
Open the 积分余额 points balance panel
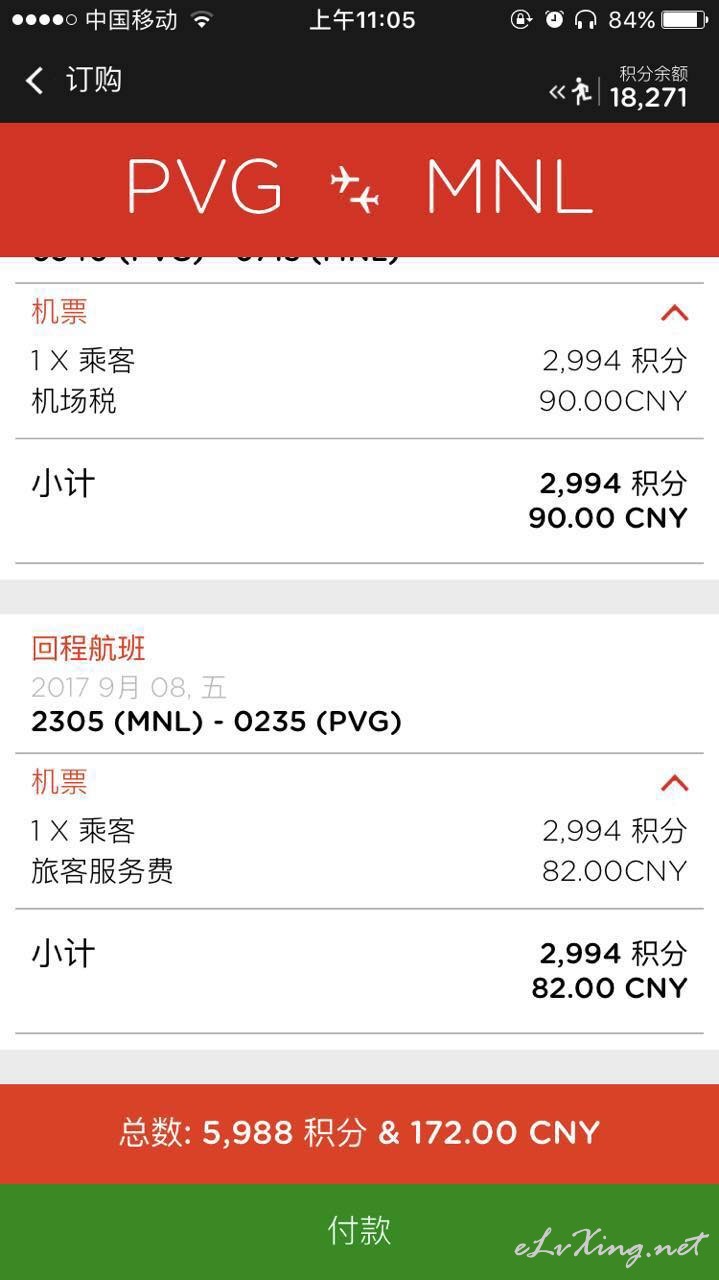tap(619, 88)
